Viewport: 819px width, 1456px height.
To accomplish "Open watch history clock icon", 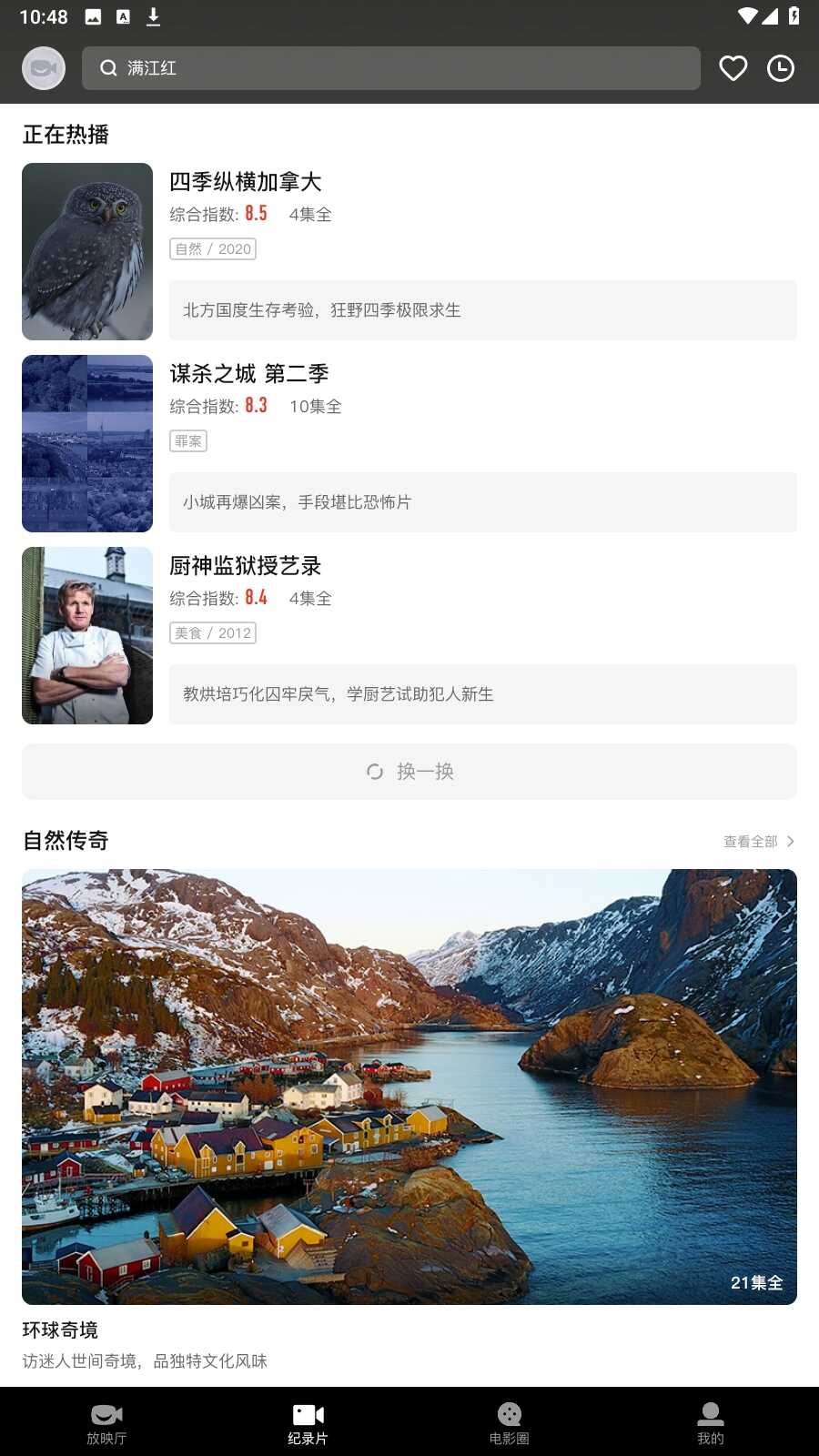I will (x=781, y=68).
